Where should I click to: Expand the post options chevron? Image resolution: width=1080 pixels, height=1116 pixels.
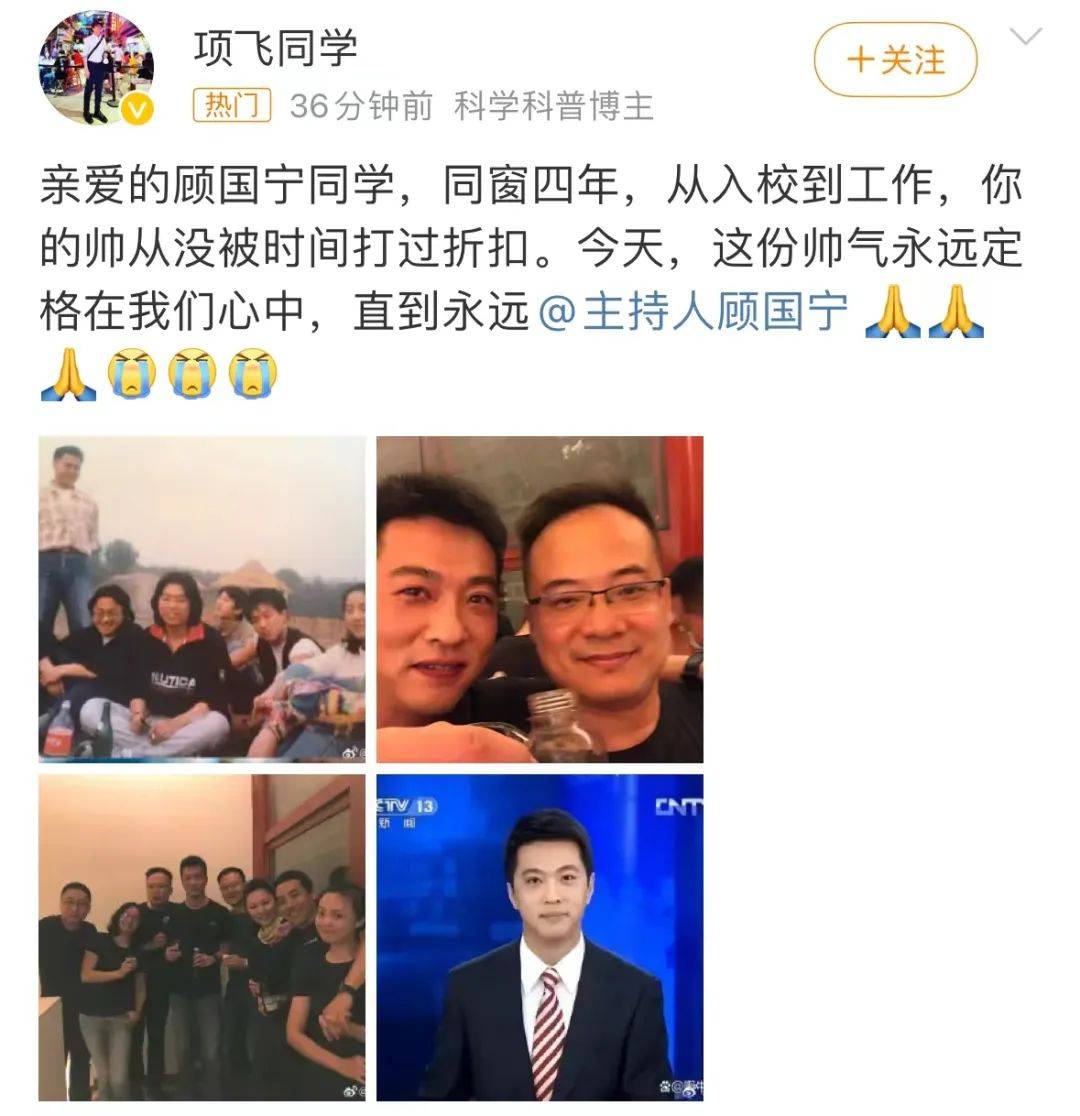tap(1026, 38)
